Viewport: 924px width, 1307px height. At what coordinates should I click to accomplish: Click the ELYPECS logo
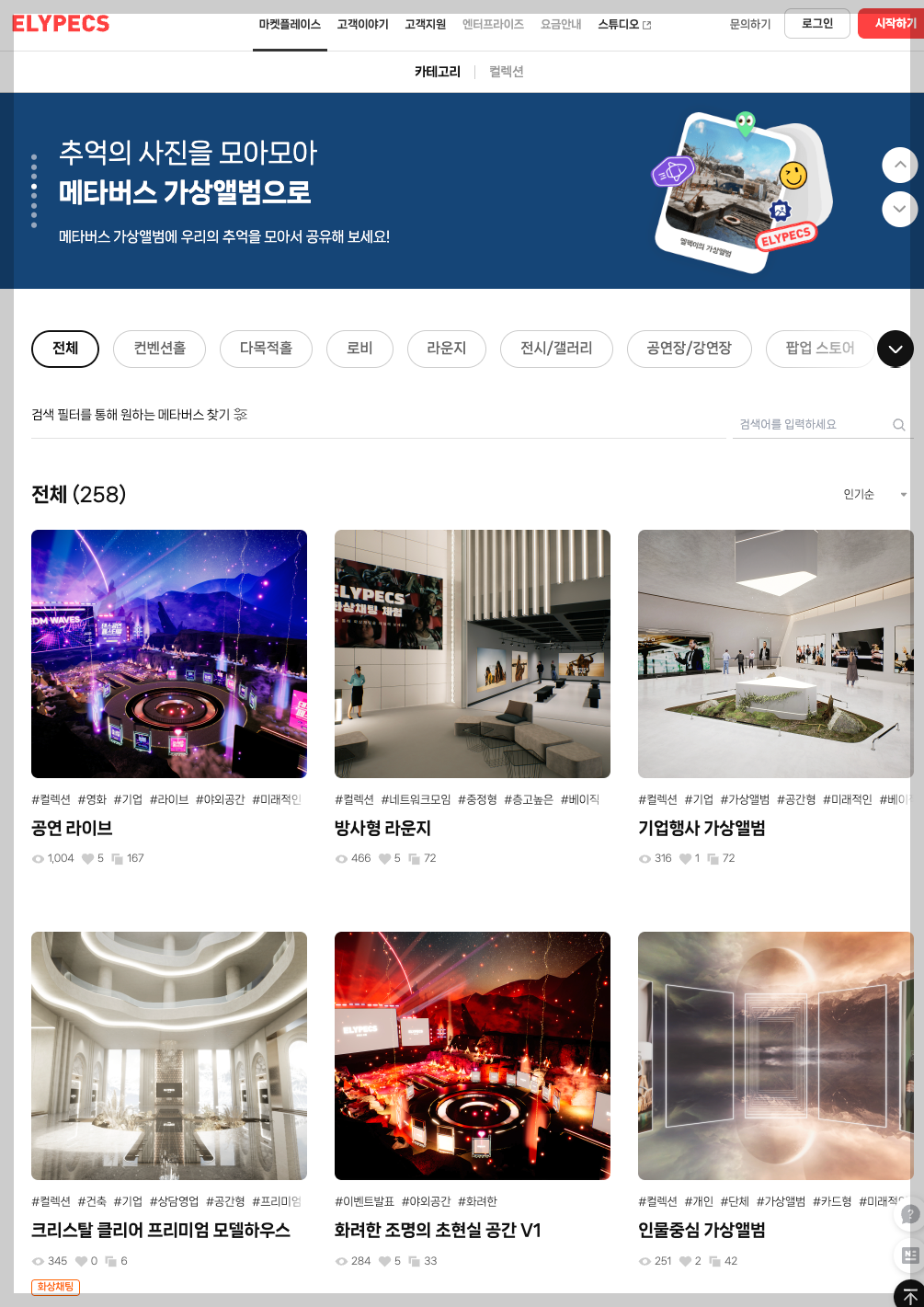click(61, 24)
